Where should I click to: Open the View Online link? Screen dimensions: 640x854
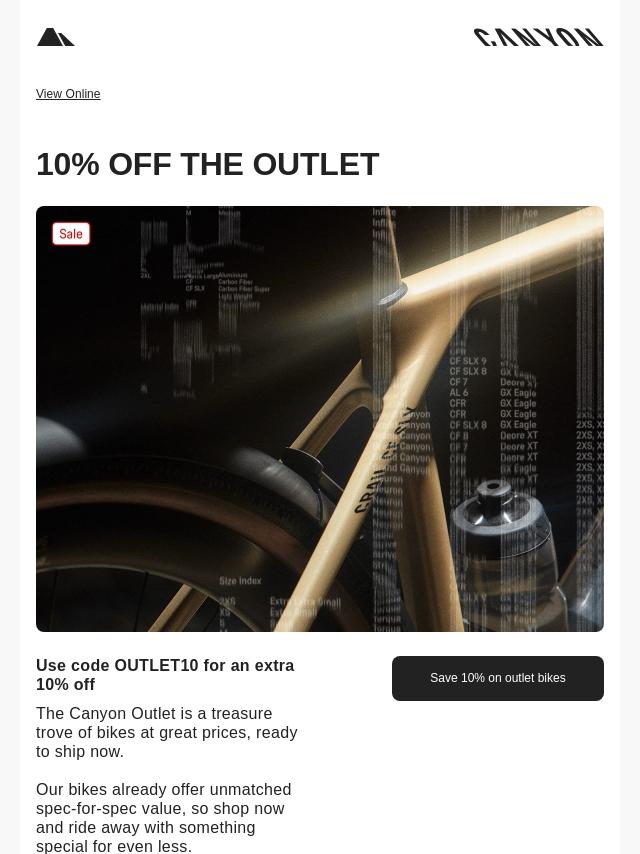point(68,94)
